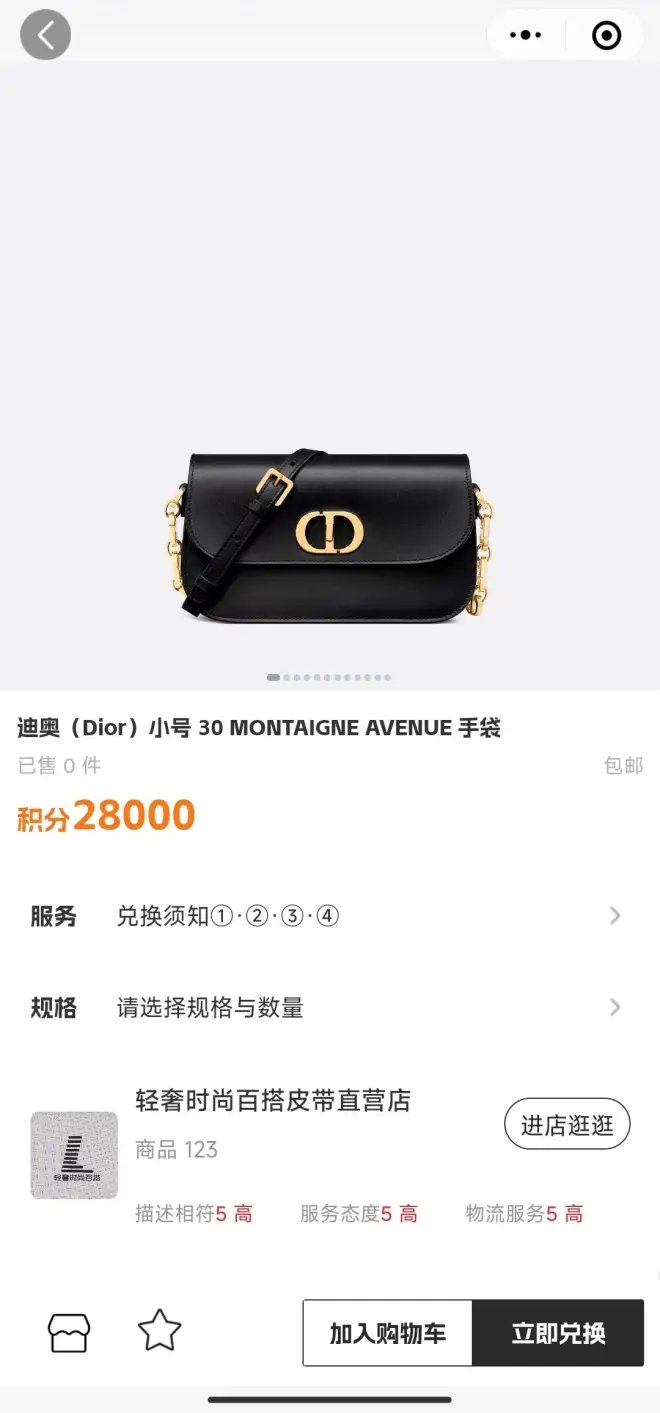Tap 进店逛逛 to visit the store
The height and width of the screenshot is (1413, 660).
tap(566, 1125)
